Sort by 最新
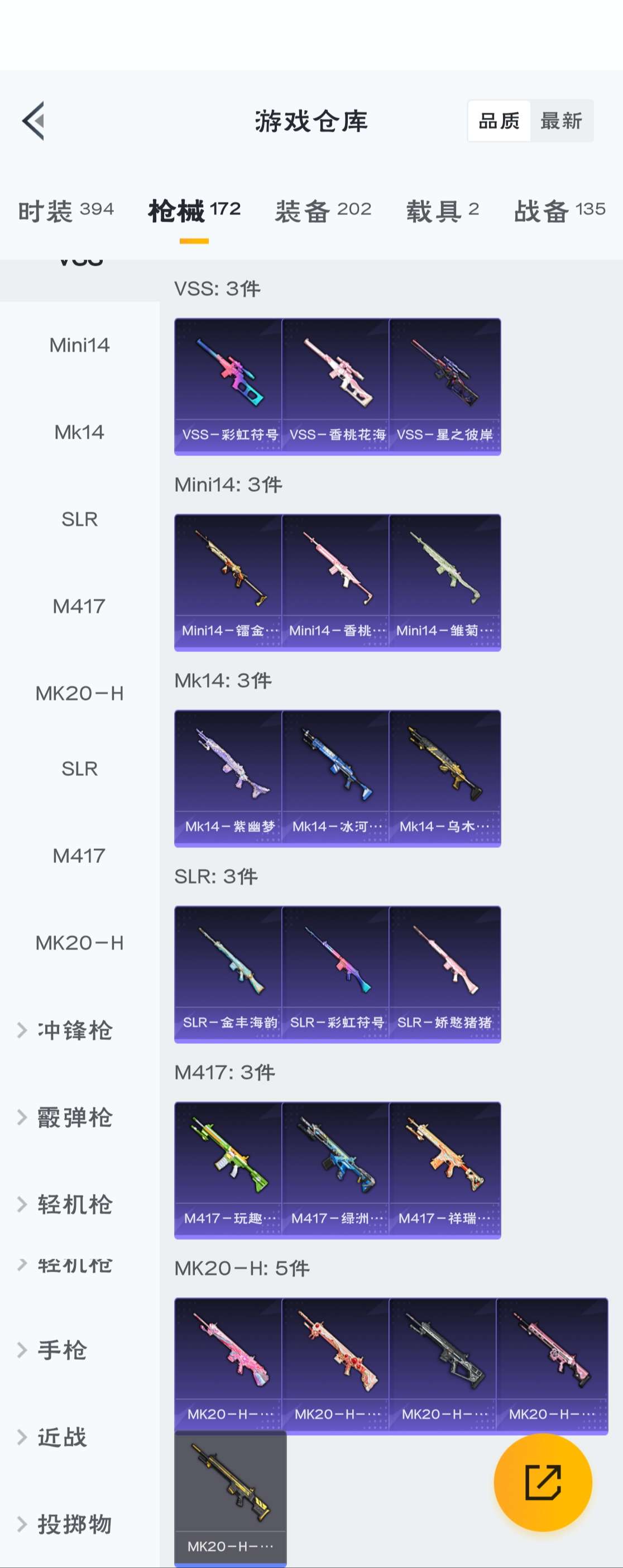This screenshot has width=623, height=1568. point(561,121)
